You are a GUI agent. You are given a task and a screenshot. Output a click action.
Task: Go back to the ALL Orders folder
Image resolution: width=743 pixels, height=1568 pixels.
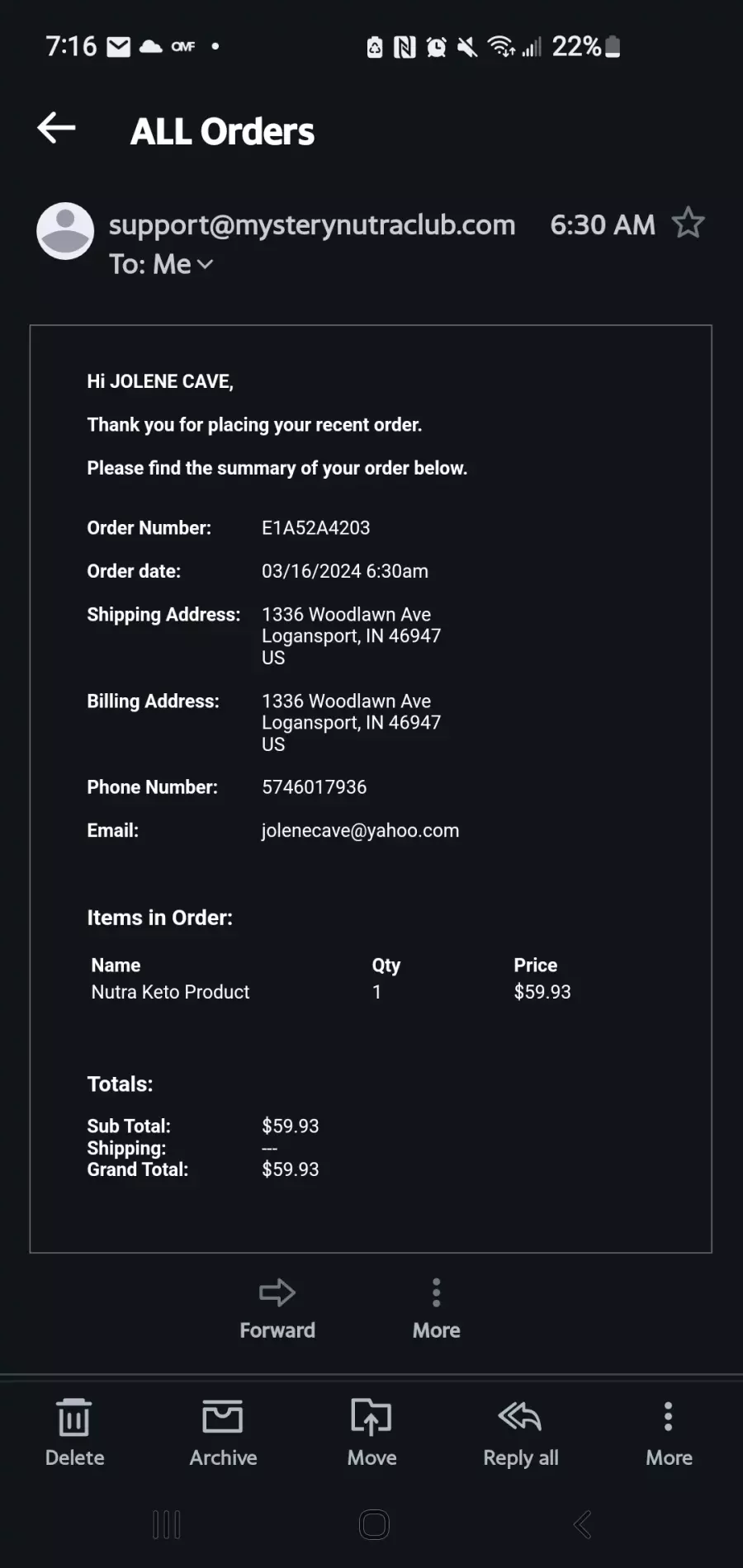pyautogui.click(x=56, y=129)
